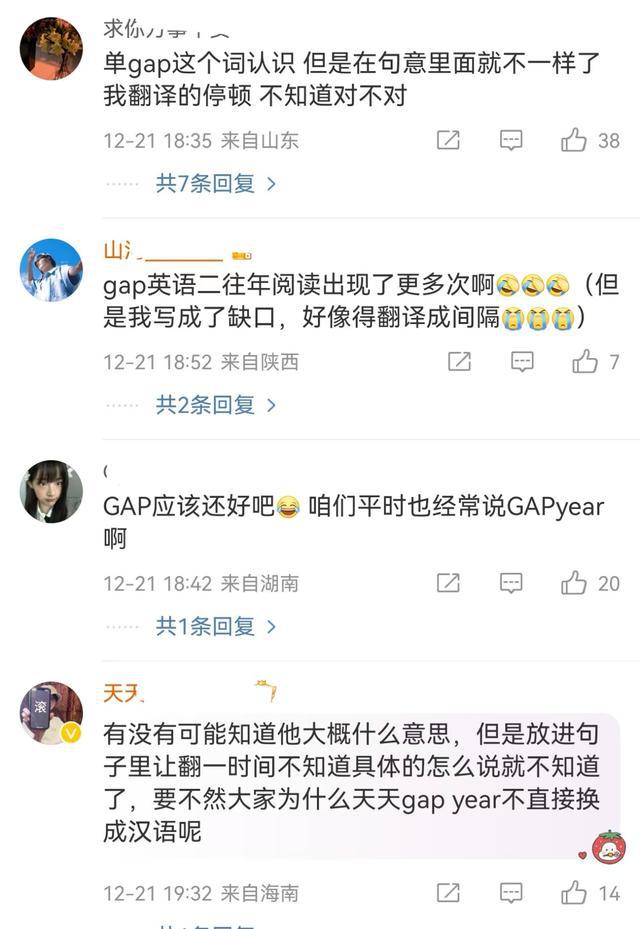Expand 共1条回复 replies
The image size is (640, 929).
click(215, 627)
